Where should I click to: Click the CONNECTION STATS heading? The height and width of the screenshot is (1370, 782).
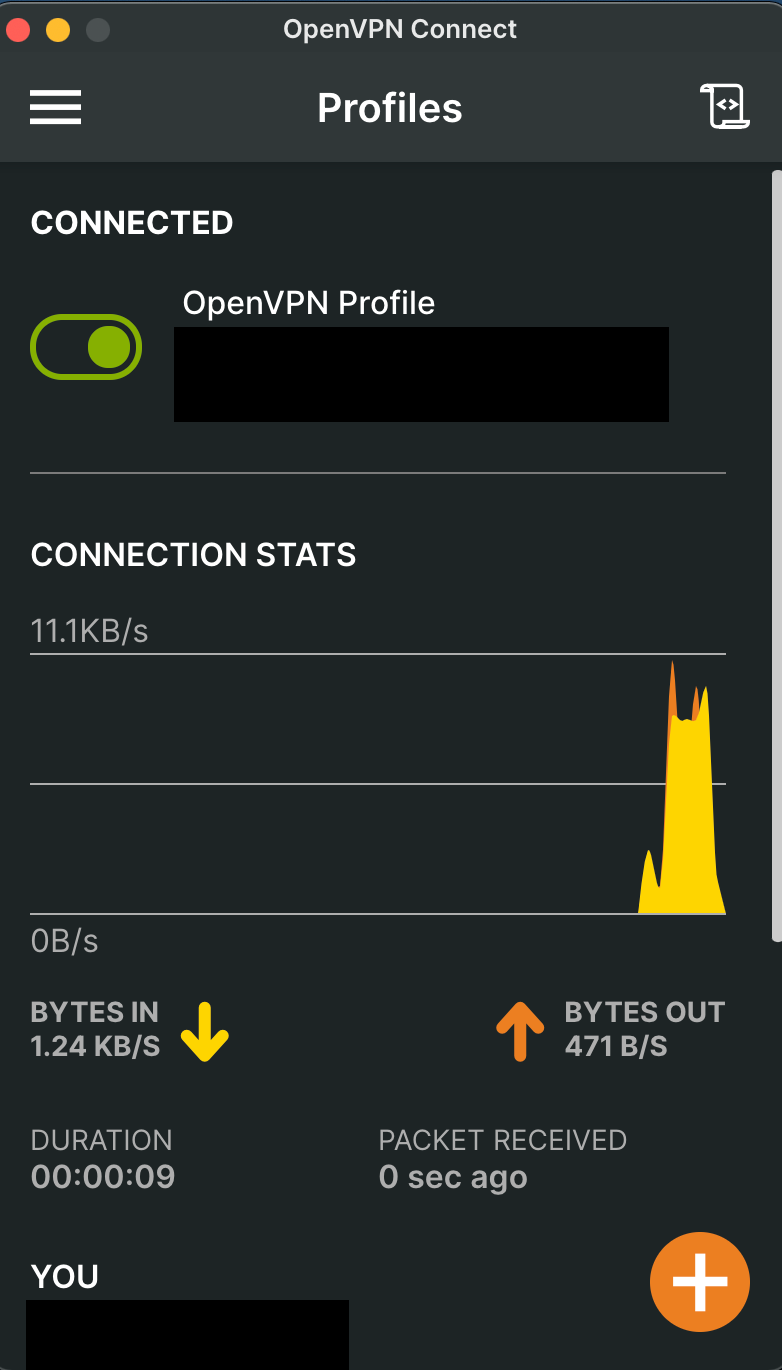coord(193,554)
